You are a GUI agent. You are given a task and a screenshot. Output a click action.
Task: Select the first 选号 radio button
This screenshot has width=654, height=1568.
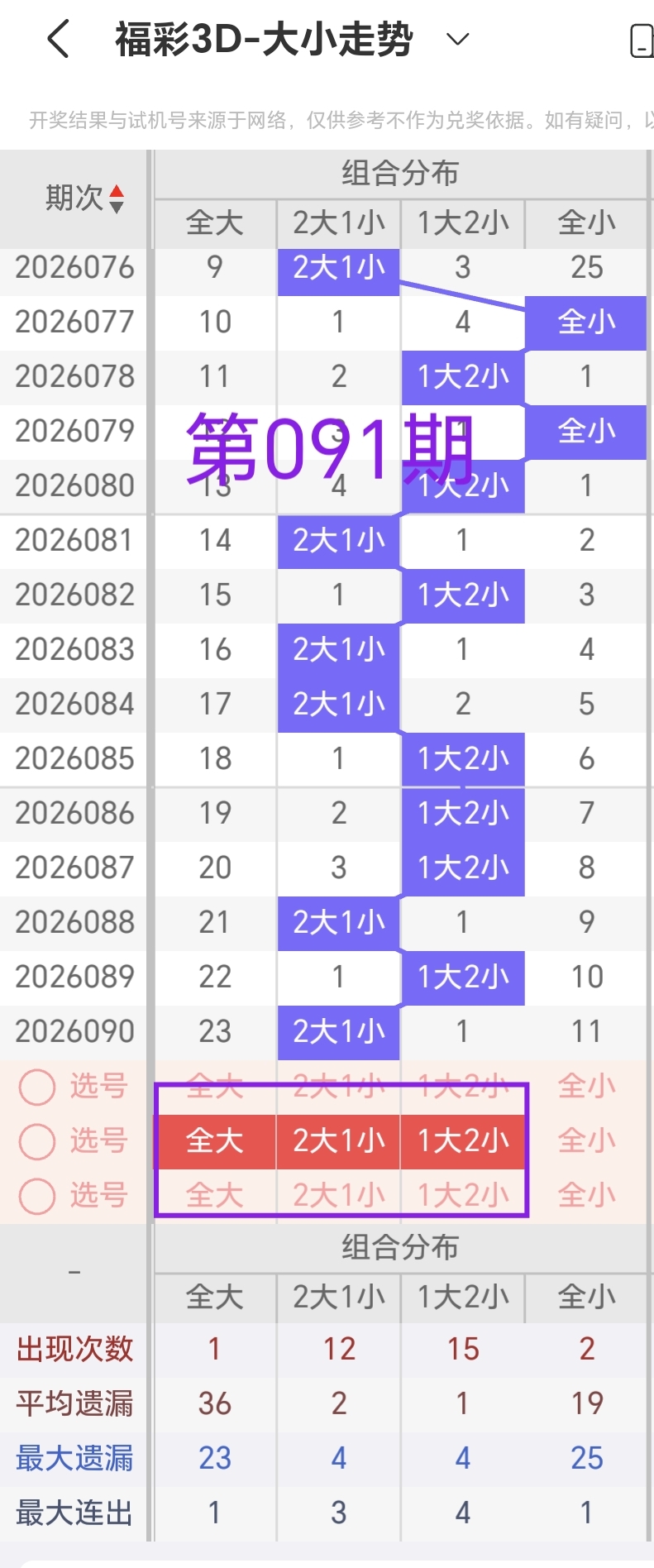(x=36, y=1087)
